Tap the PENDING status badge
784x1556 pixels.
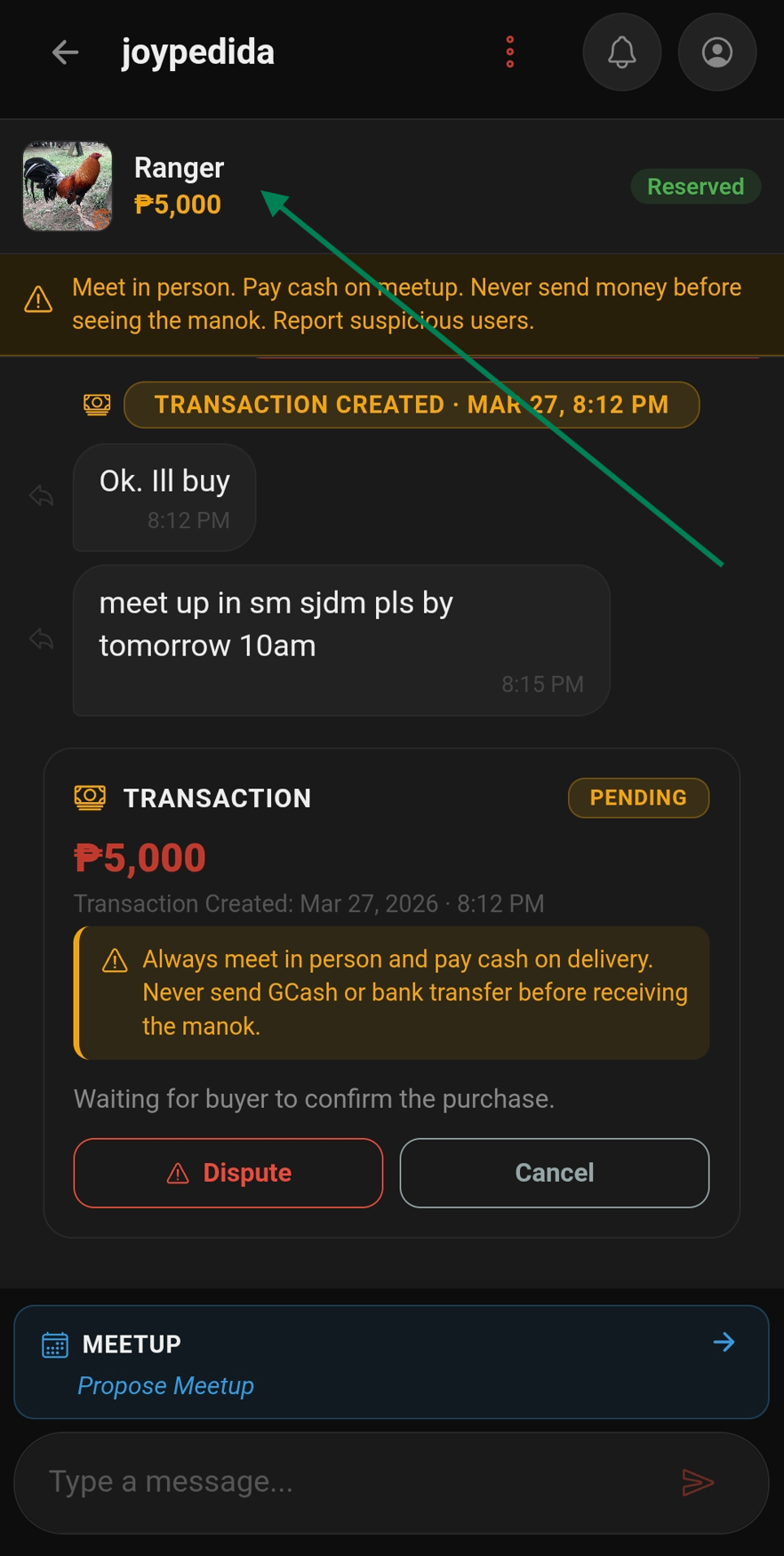point(638,798)
